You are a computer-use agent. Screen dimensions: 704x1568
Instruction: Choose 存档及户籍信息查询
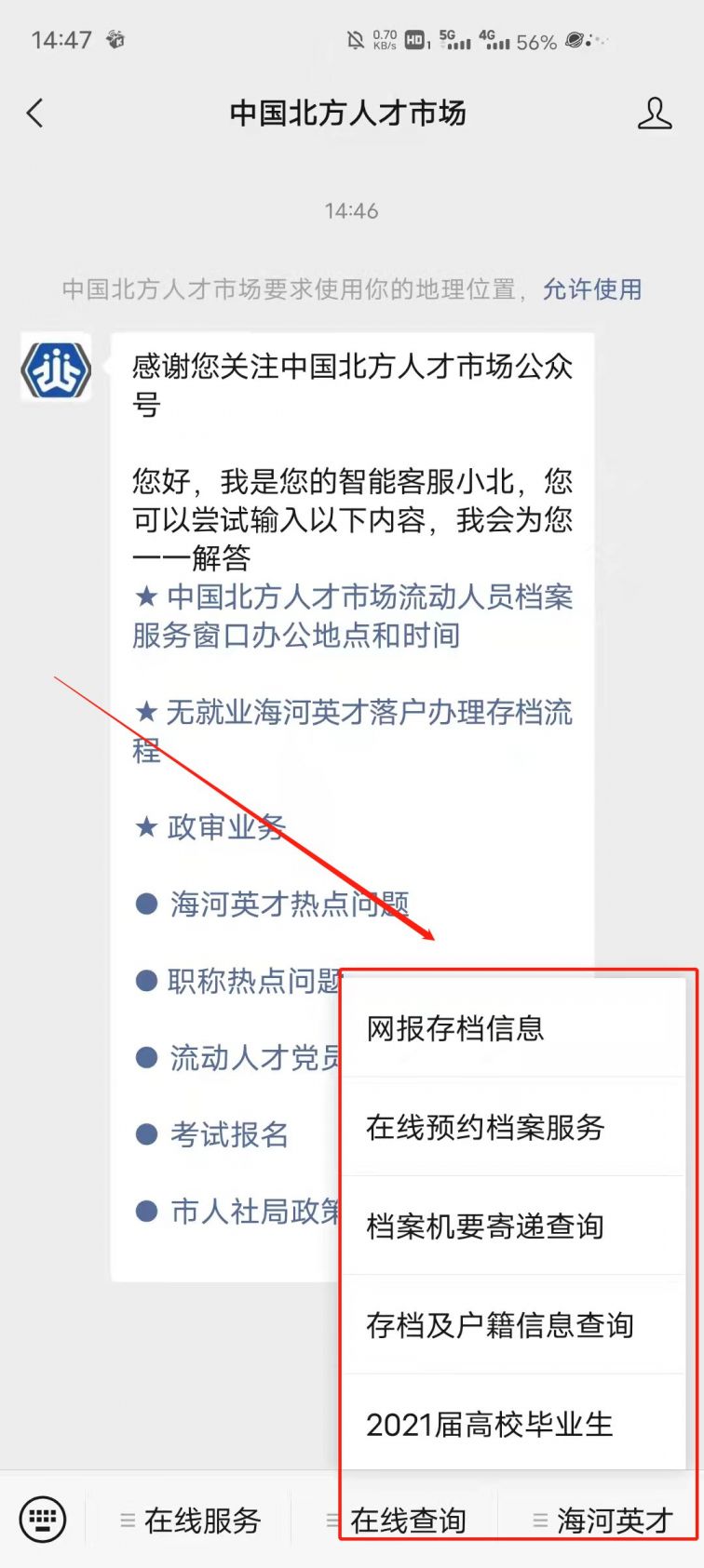coord(515,1324)
